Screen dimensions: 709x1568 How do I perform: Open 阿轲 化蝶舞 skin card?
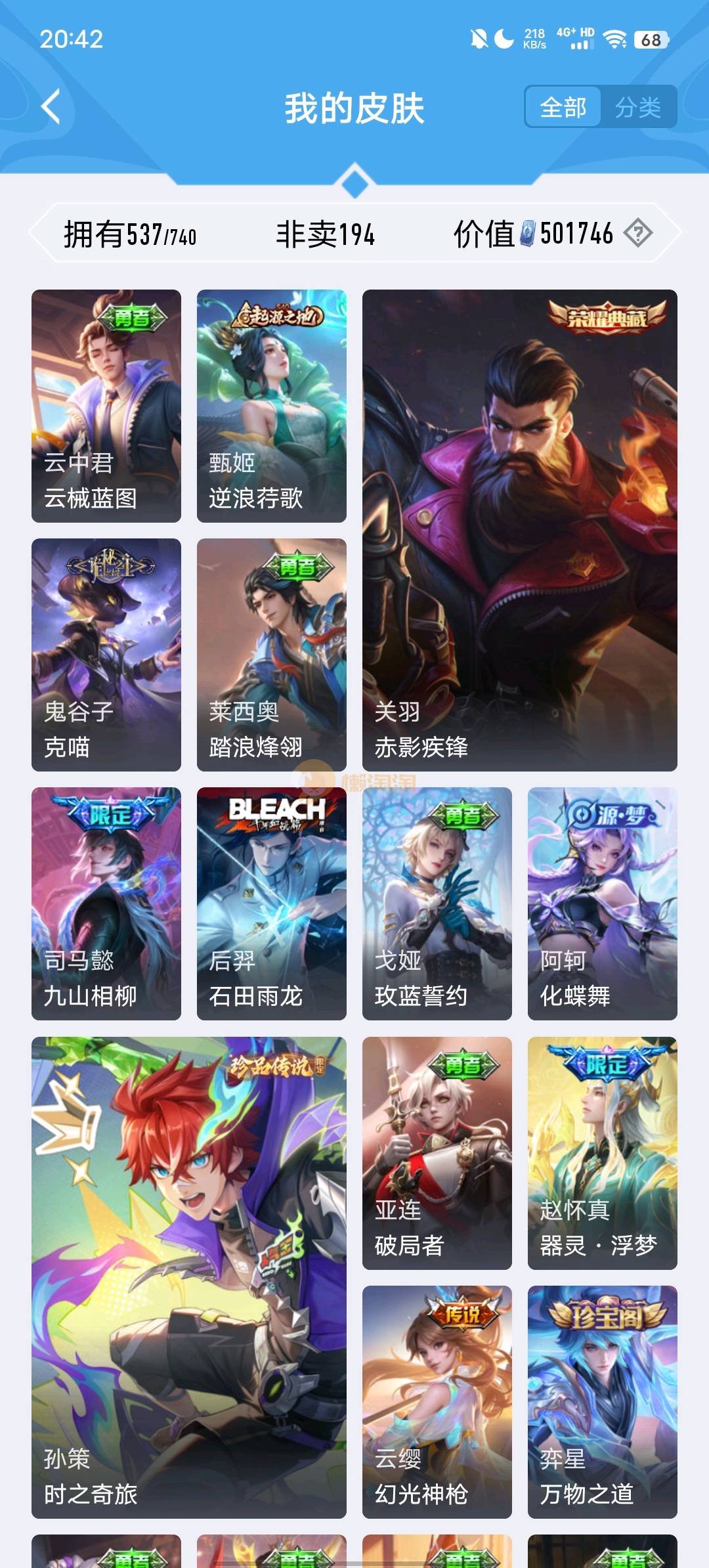point(603,904)
